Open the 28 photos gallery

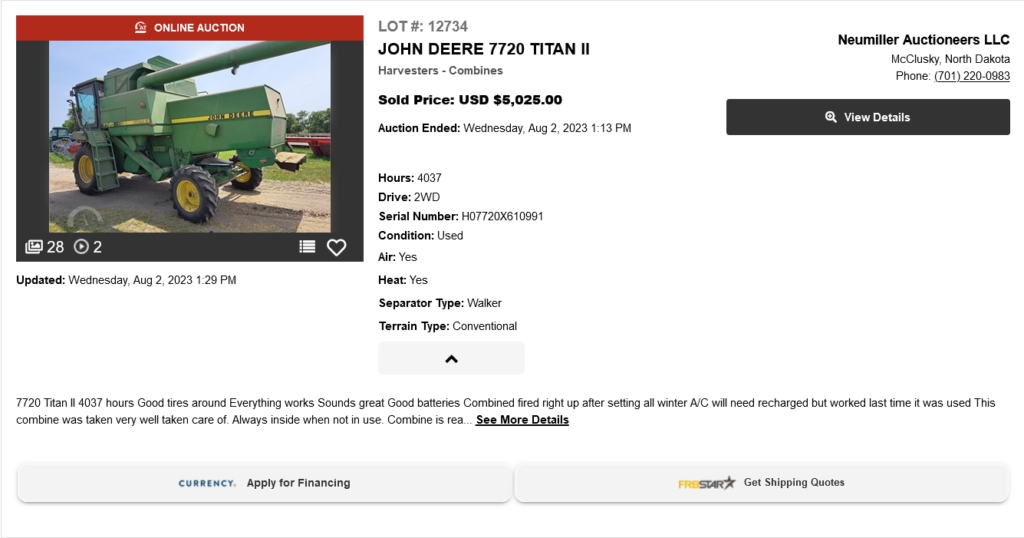pyautogui.click(x=44, y=247)
